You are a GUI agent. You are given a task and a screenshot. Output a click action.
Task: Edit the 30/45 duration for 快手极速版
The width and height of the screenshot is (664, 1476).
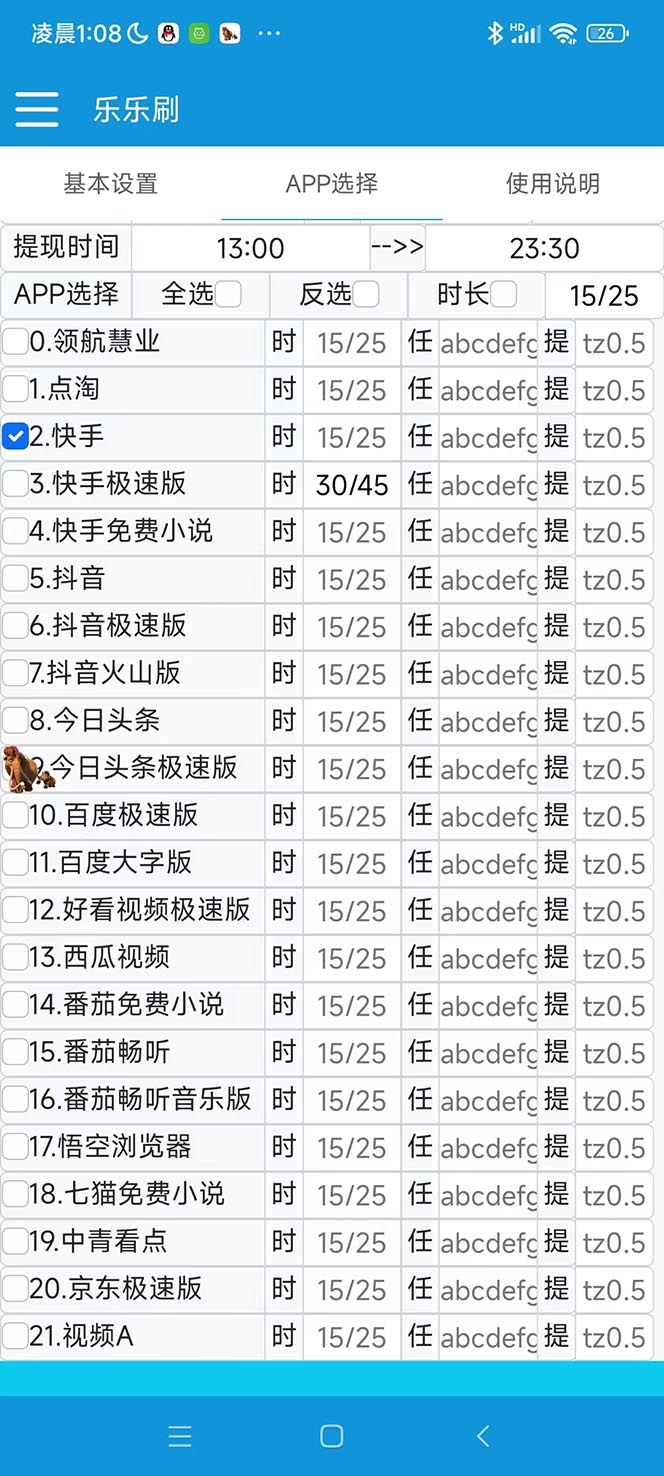click(x=352, y=485)
